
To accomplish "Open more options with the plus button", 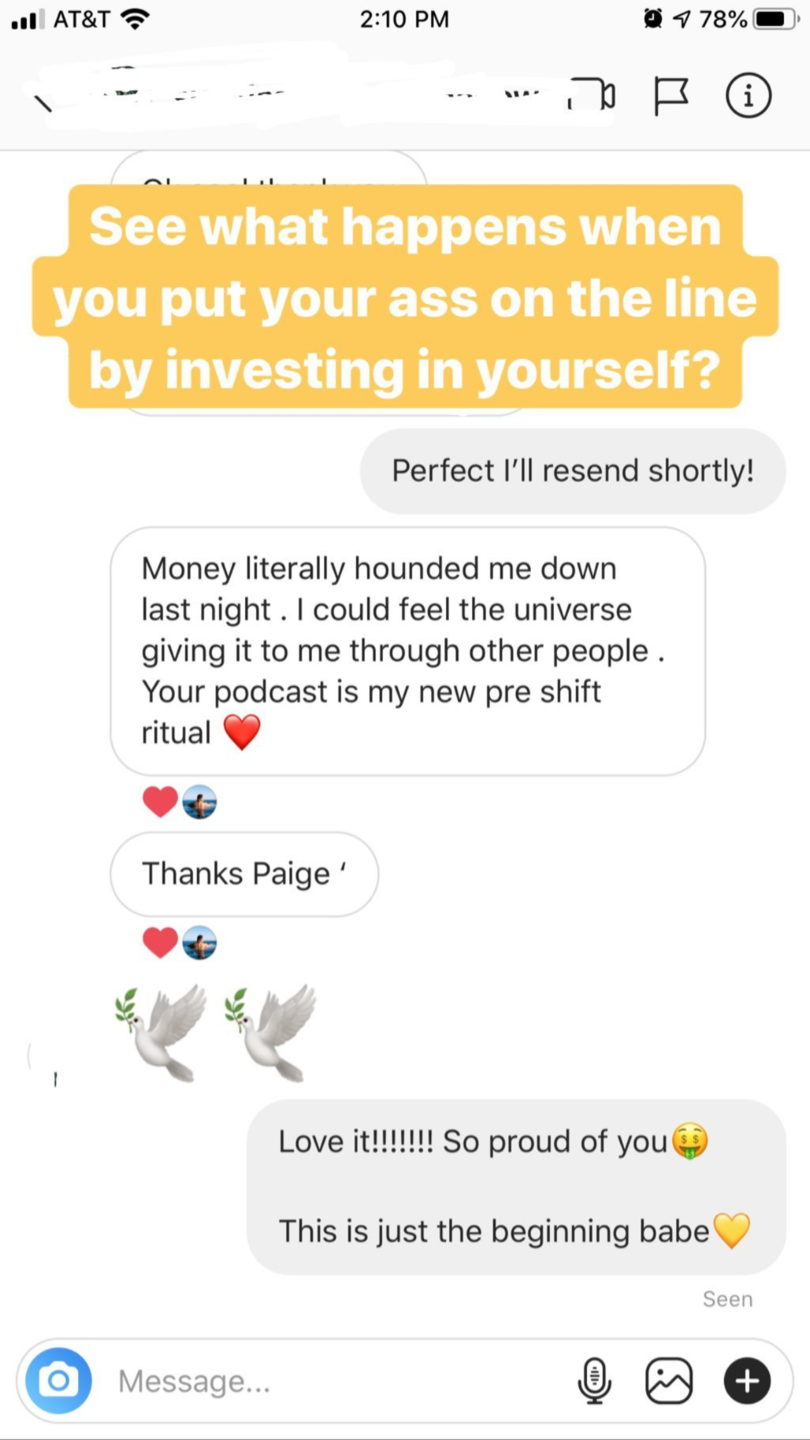I will point(747,1381).
